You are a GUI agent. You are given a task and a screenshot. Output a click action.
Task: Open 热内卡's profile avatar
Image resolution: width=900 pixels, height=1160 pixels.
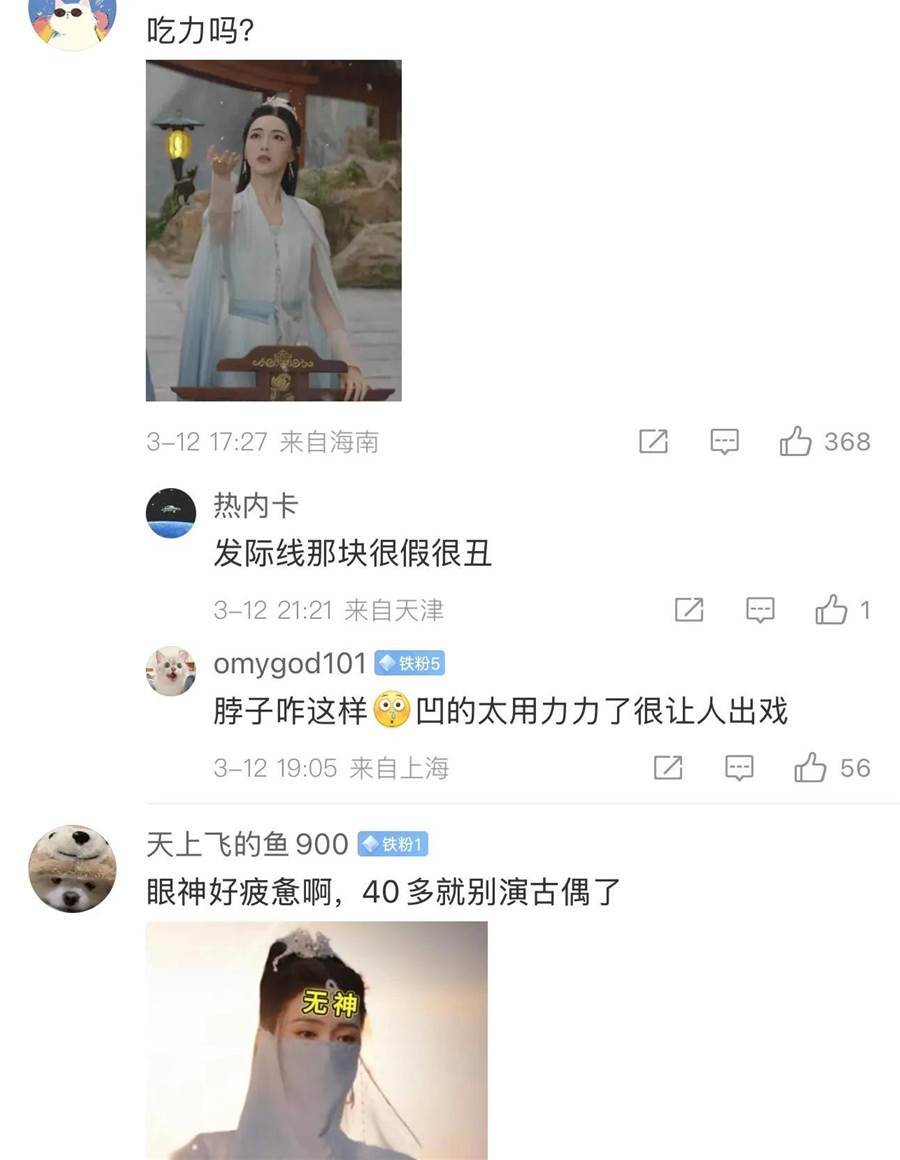tap(171, 514)
